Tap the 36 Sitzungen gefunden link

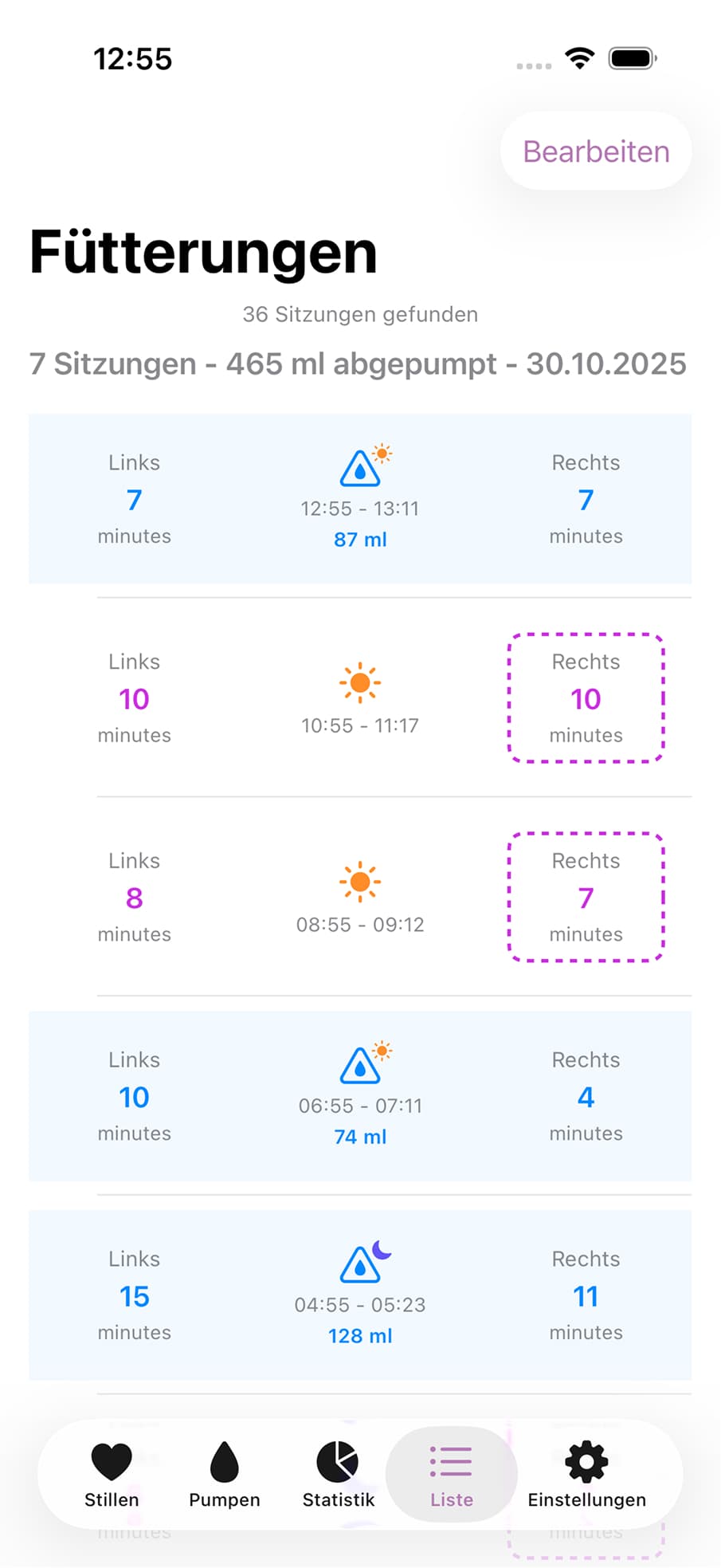click(360, 314)
